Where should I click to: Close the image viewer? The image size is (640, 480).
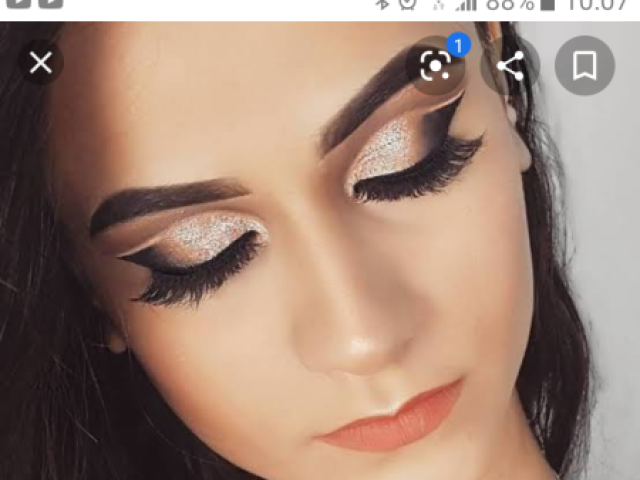[40, 65]
